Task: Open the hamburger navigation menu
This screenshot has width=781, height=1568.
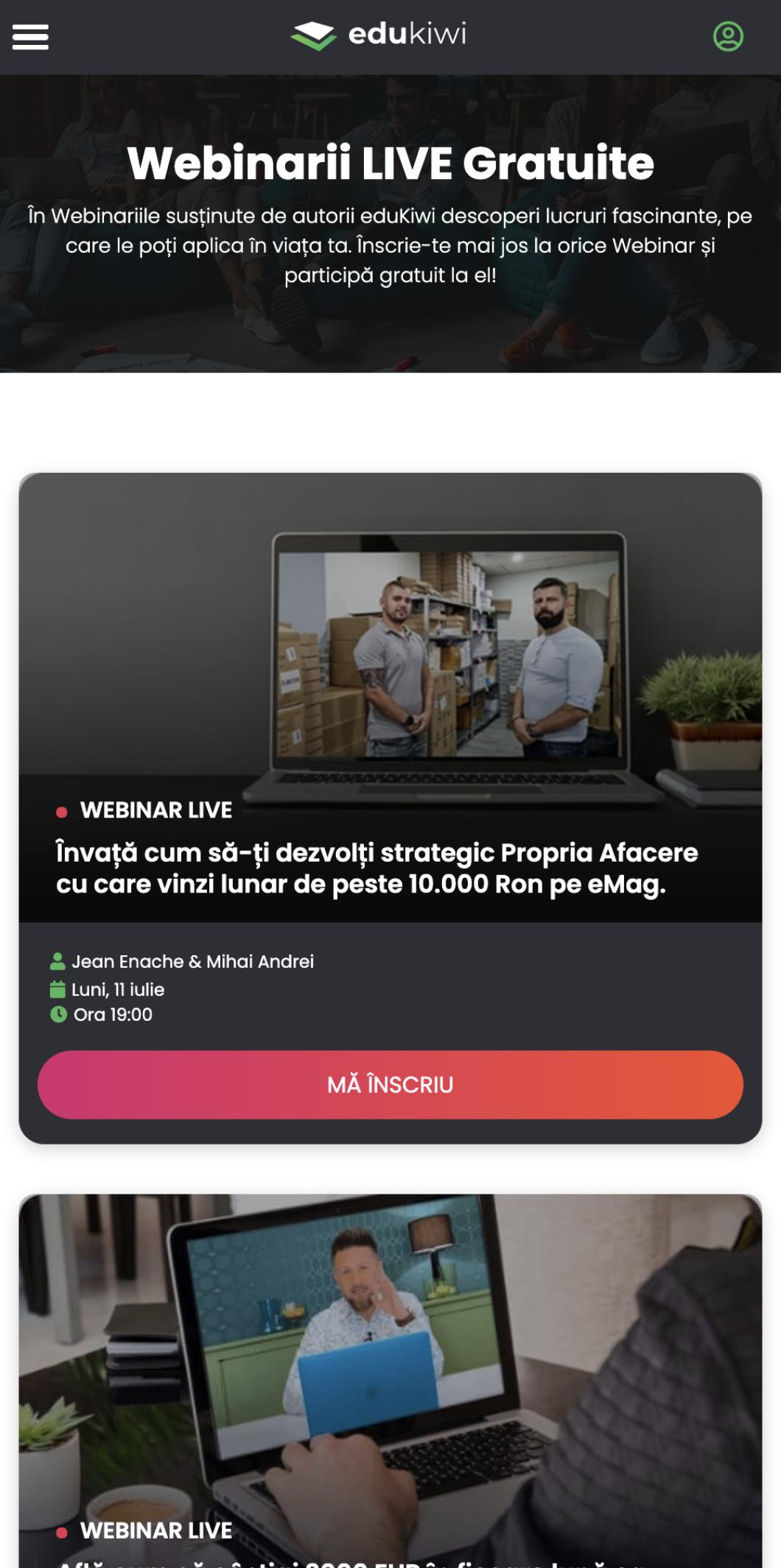Action: point(30,37)
